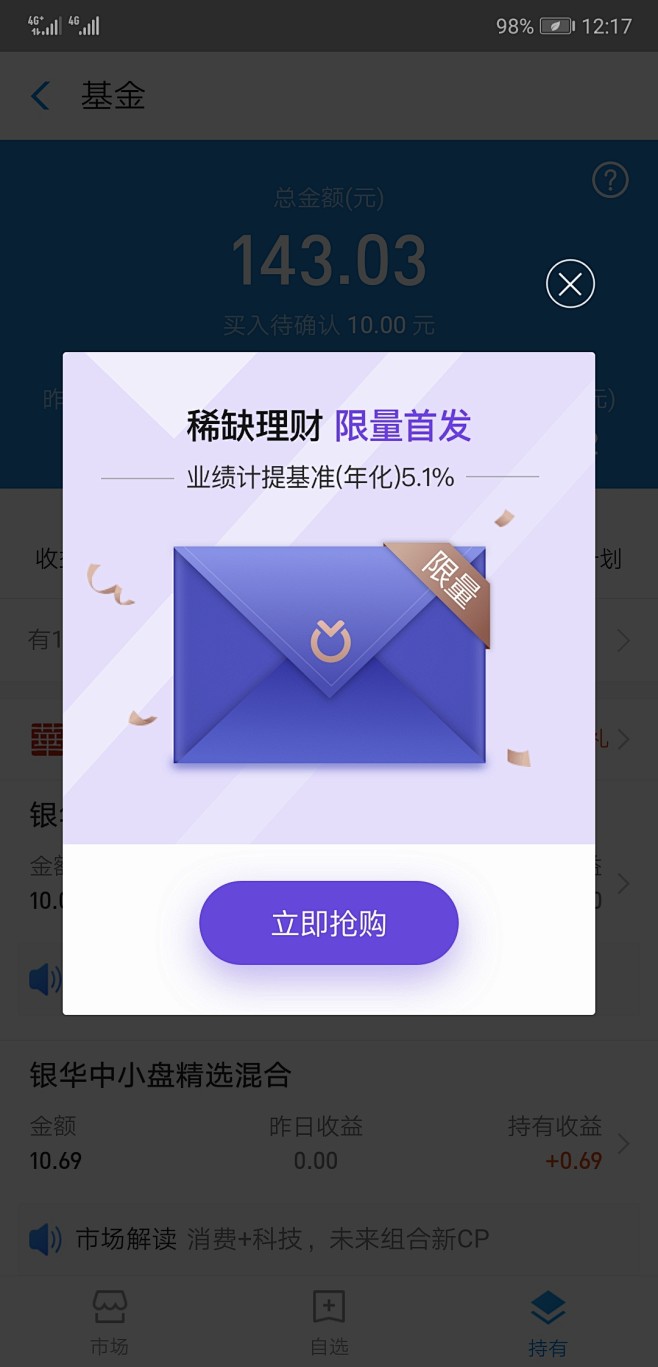Screen dimensions: 658x1367
Task: Open the help question mark icon
Action: tap(610, 181)
